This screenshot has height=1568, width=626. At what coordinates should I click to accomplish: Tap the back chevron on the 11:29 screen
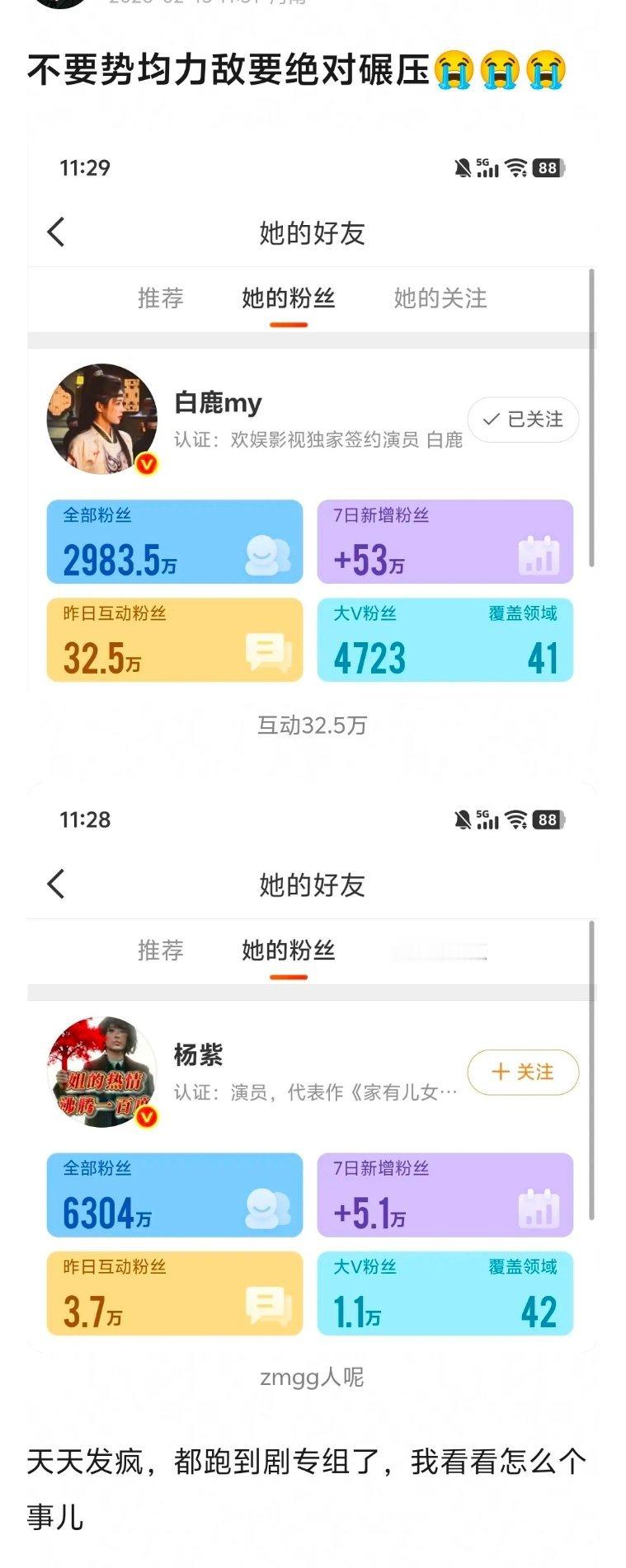56,232
